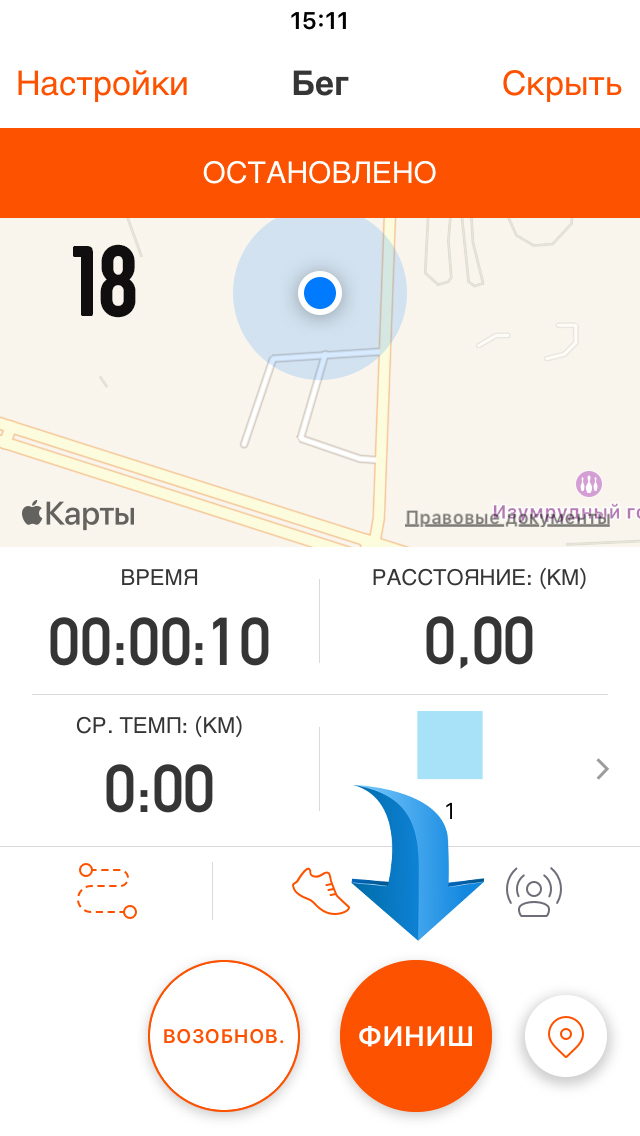640x1136 pixels.
Task: Open the Правовые документы link
Action: (506, 517)
